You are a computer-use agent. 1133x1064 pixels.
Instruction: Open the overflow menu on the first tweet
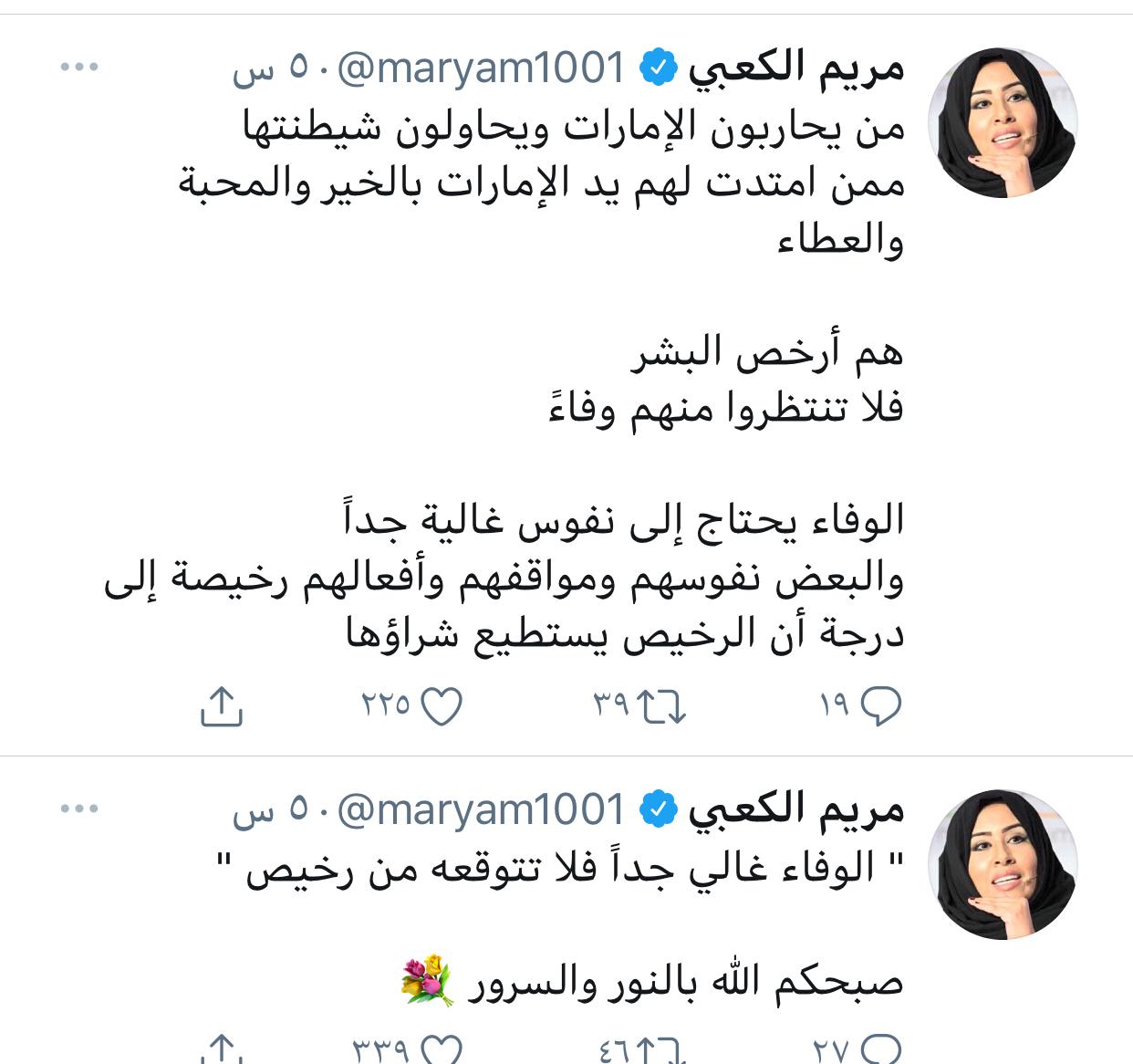click(x=79, y=67)
